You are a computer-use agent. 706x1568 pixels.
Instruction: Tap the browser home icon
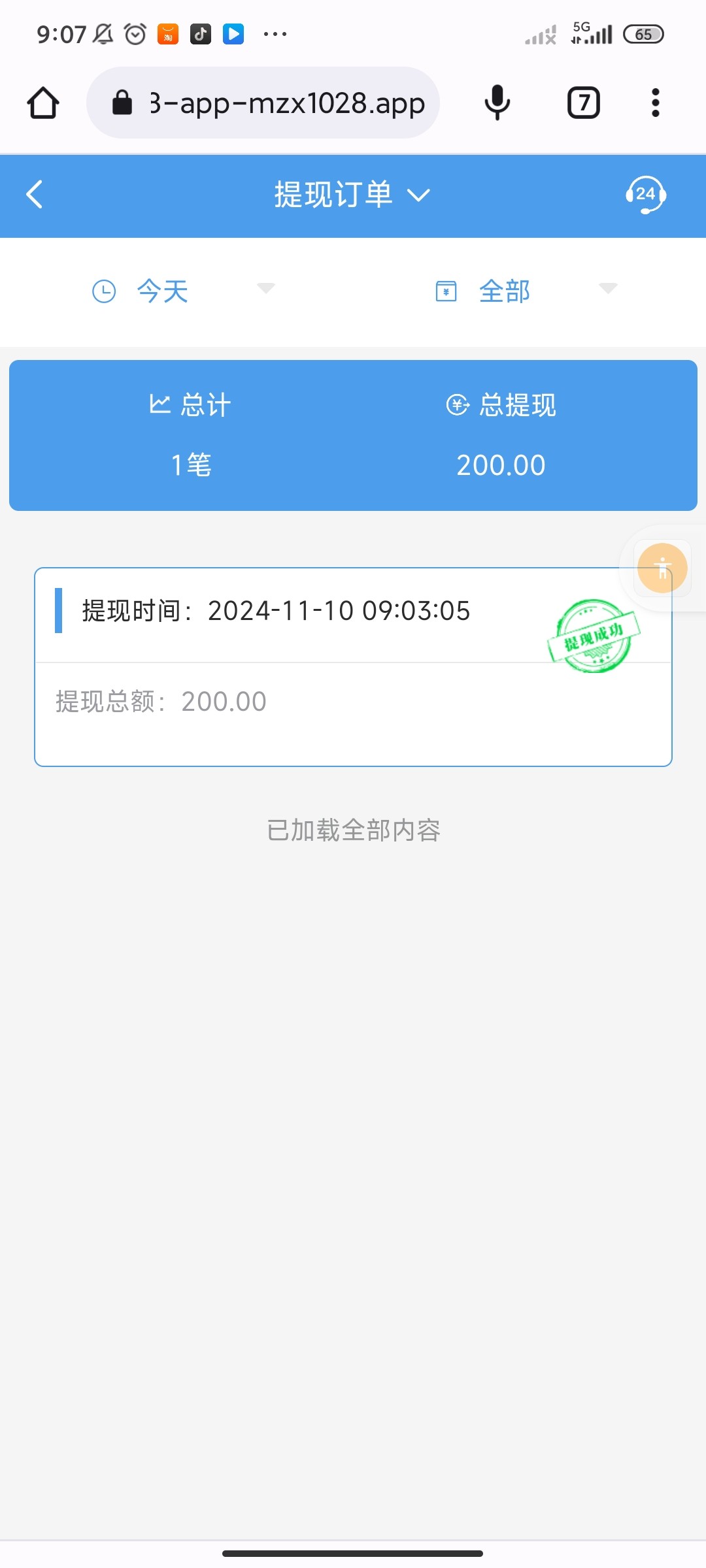point(43,103)
